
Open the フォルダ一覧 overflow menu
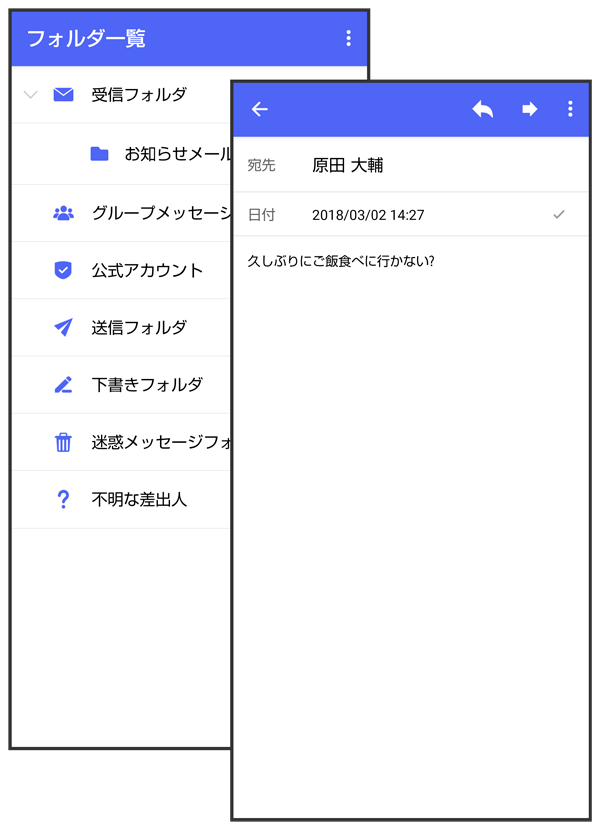pos(348,38)
